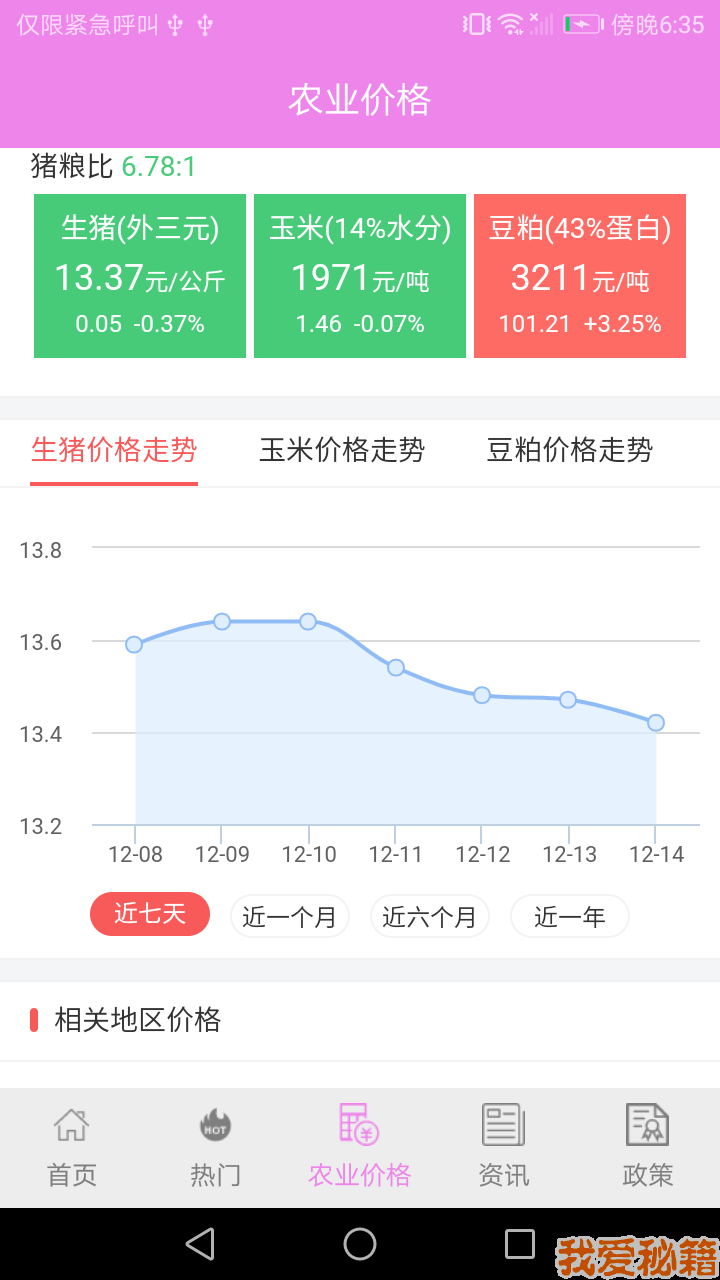Switch to the 玉米价格走势 tab
720x1280 pixels.
[x=342, y=451]
